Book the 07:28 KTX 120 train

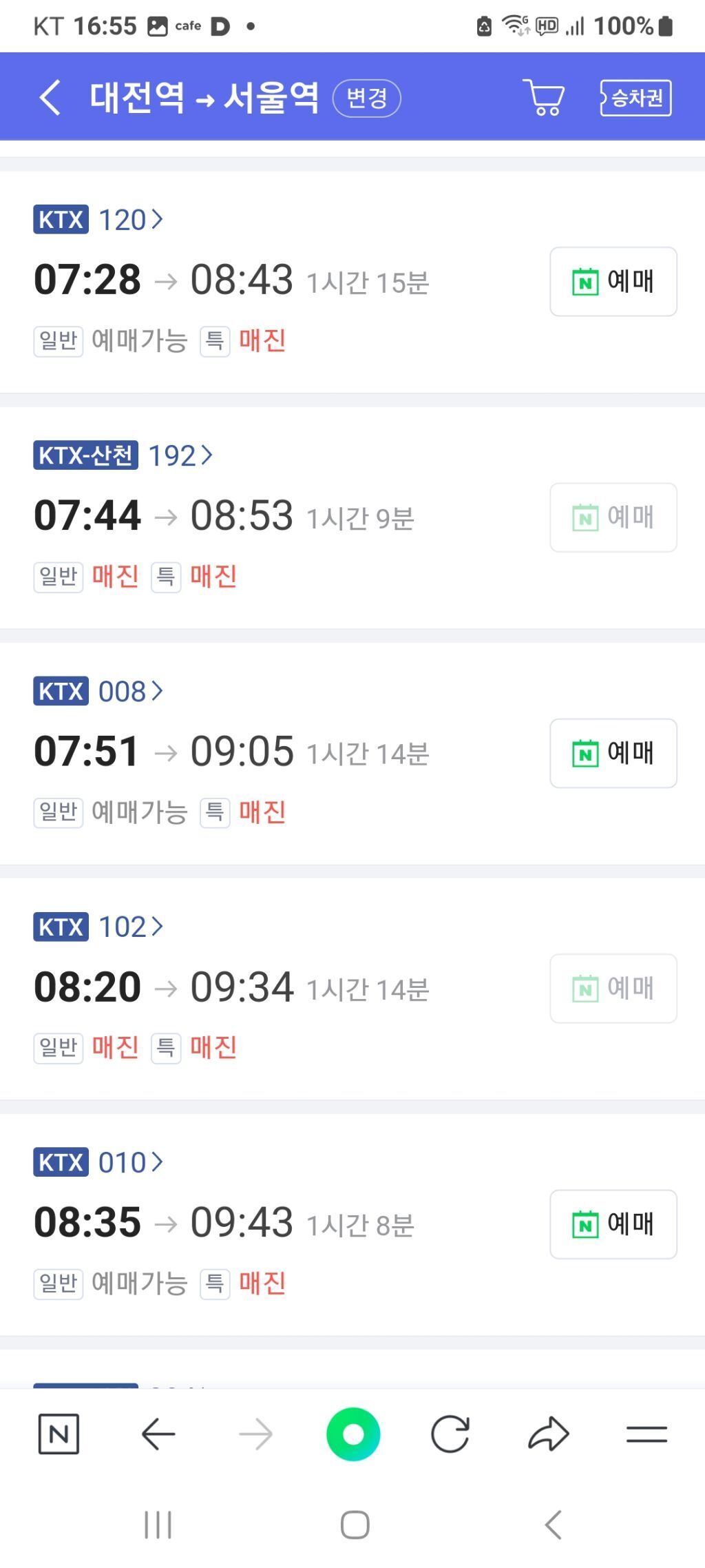tap(613, 281)
